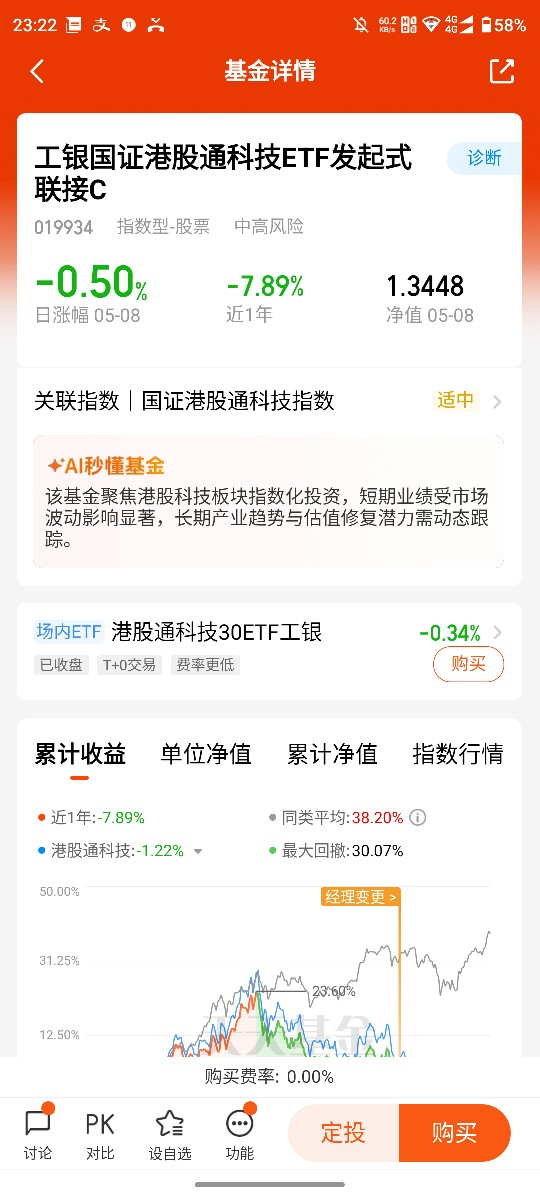Image resolution: width=540 pixels, height=1200 pixels.
Task: Open the 关联指数 国证港股通科技指数 row
Action: coord(269,401)
